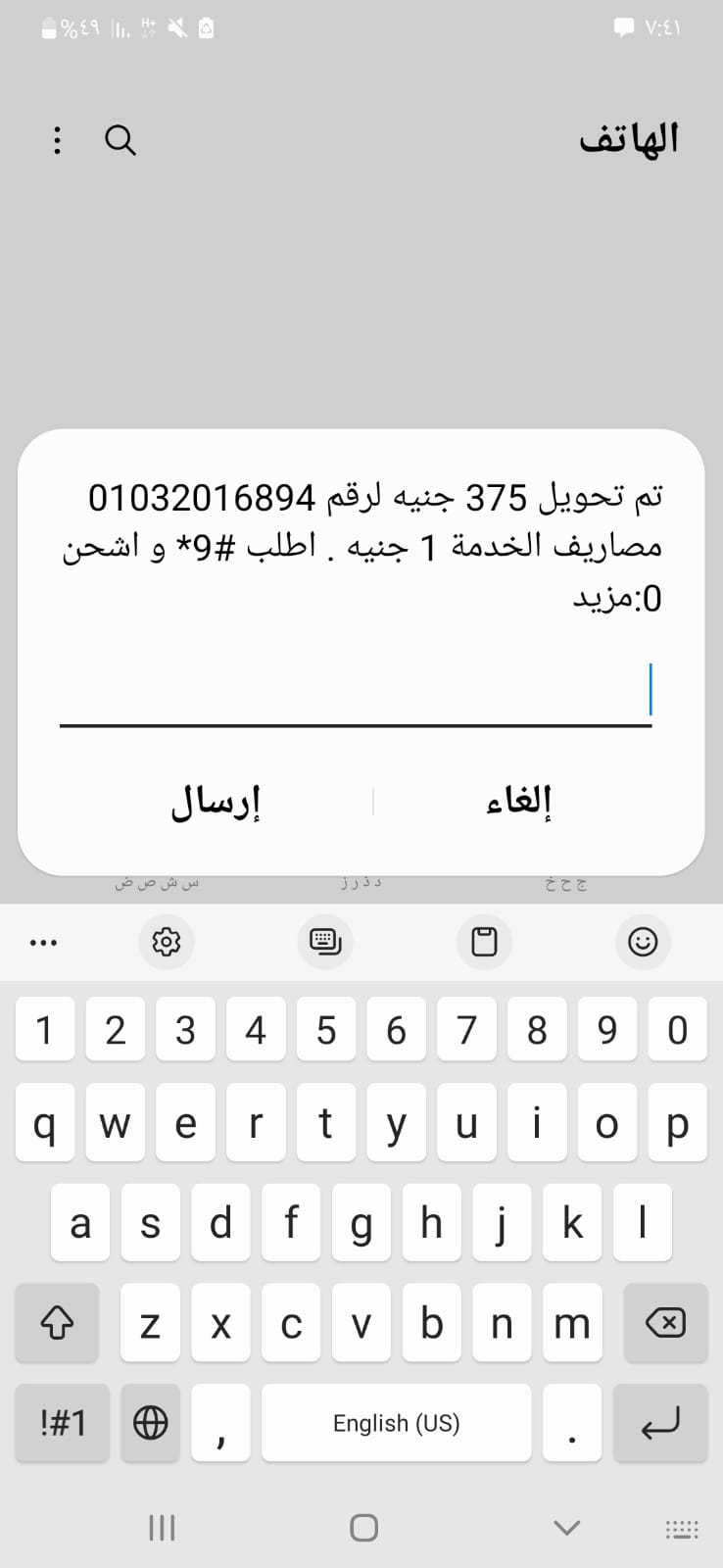Open the overflow menu in the Phone app
723x1568 pixels.
(x=57, y=140)
